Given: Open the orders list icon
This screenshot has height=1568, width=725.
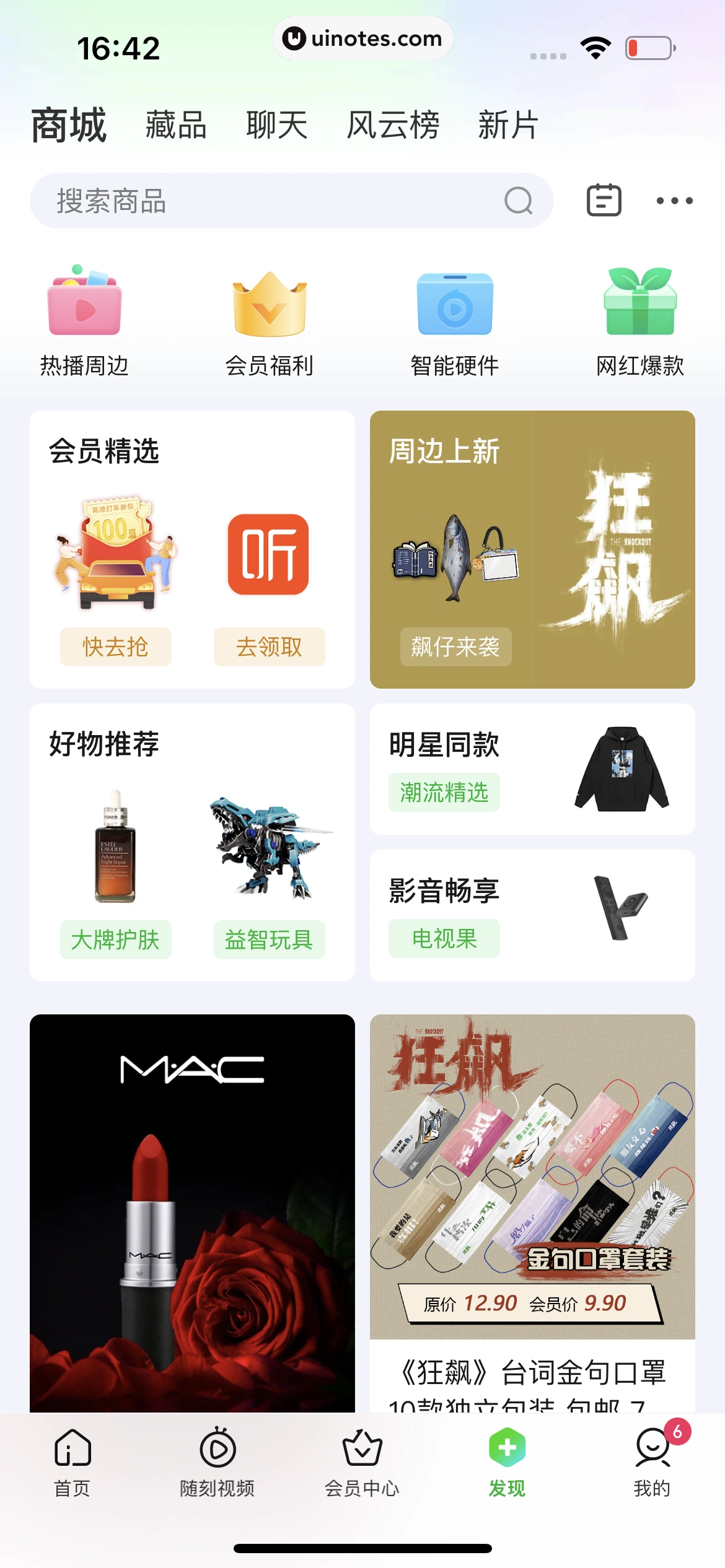Looking at the screenshot, I should [604, 200].
